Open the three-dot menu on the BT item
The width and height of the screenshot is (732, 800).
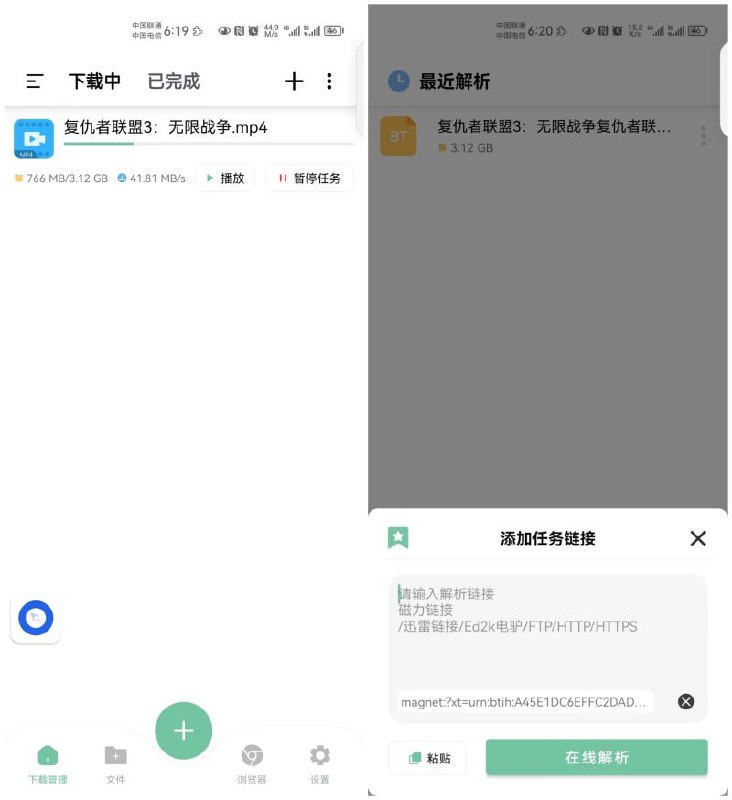pyautogui.click(x=702, y=137)
